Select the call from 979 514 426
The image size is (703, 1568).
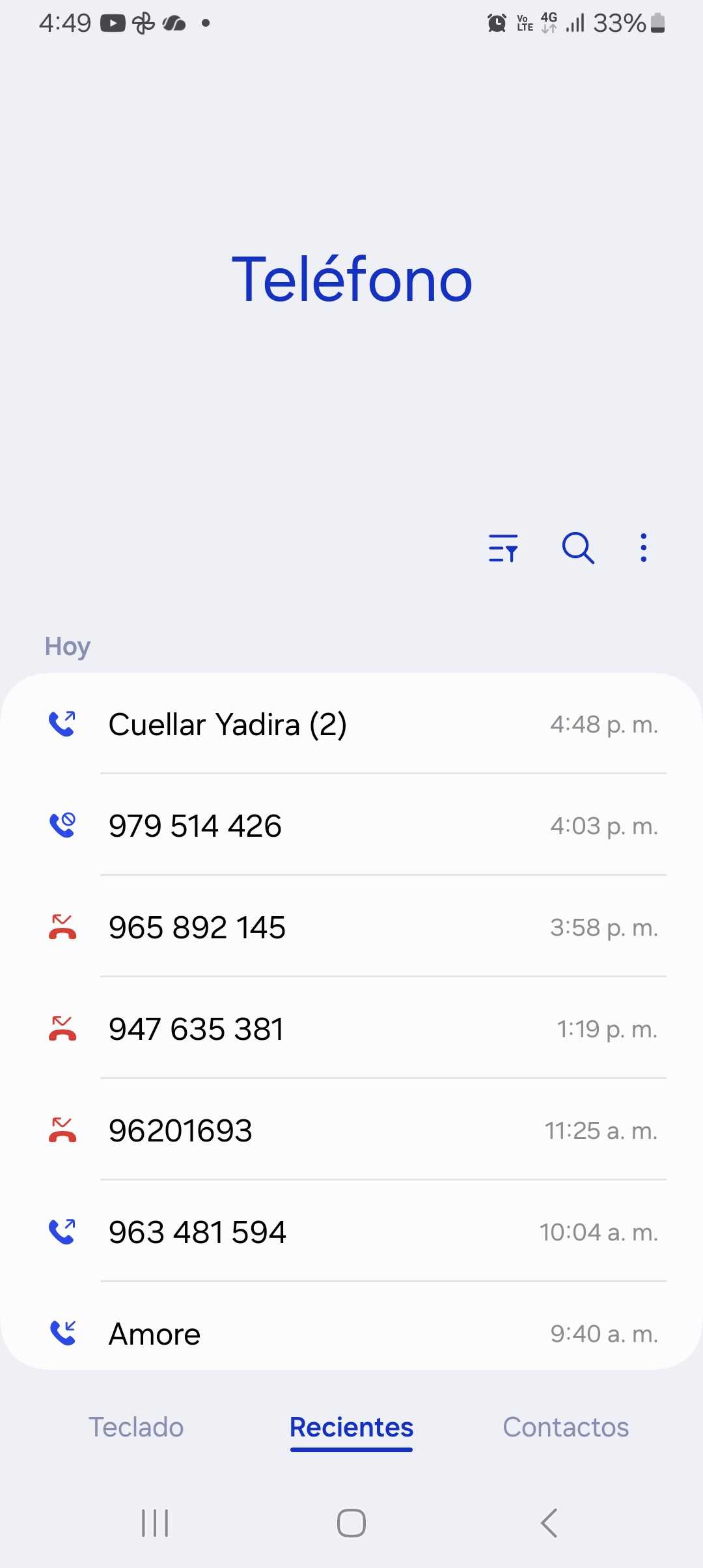351,826
